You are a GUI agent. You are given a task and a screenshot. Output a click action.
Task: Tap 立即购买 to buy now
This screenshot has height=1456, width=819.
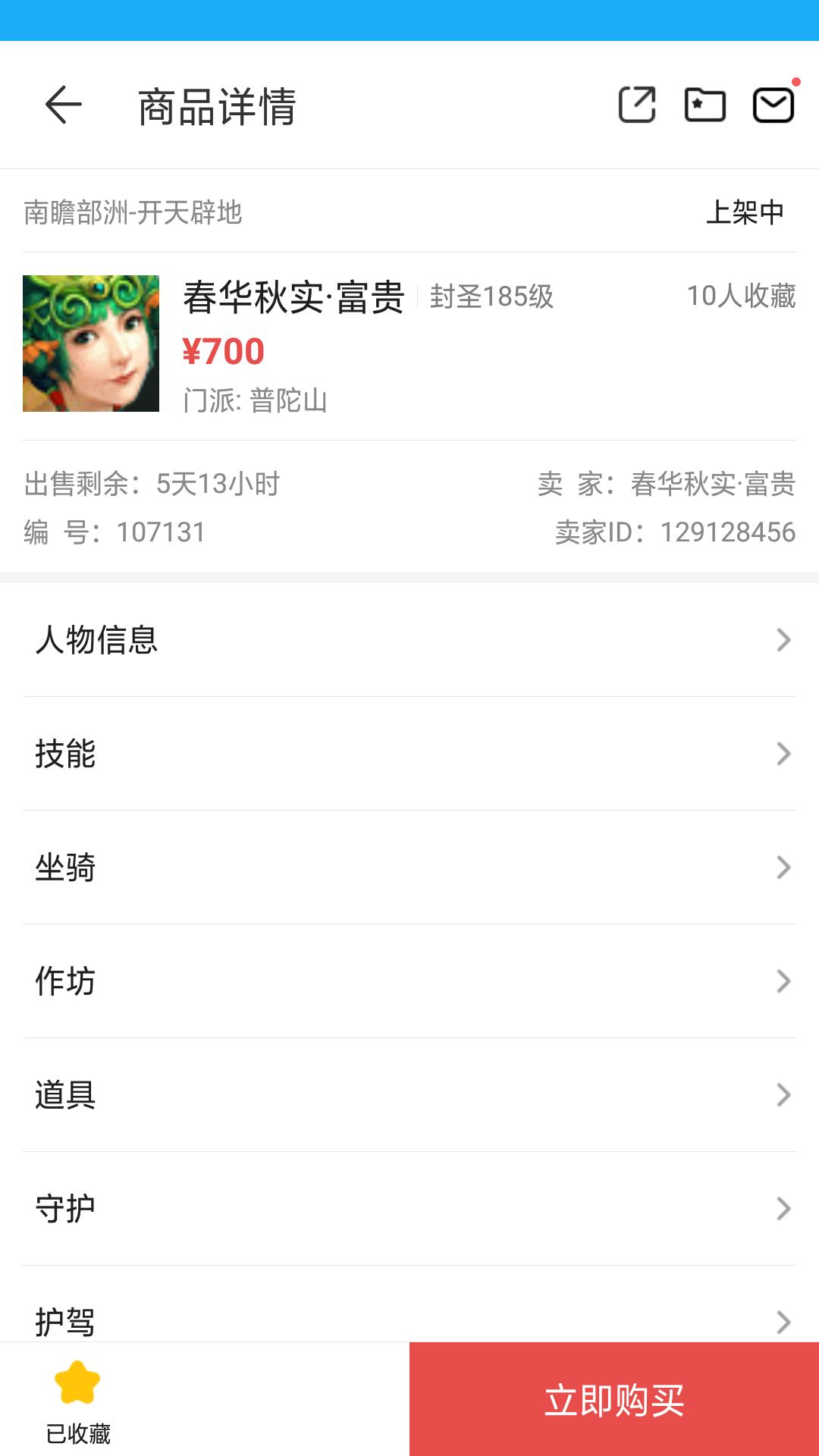tap(614, 1400)
